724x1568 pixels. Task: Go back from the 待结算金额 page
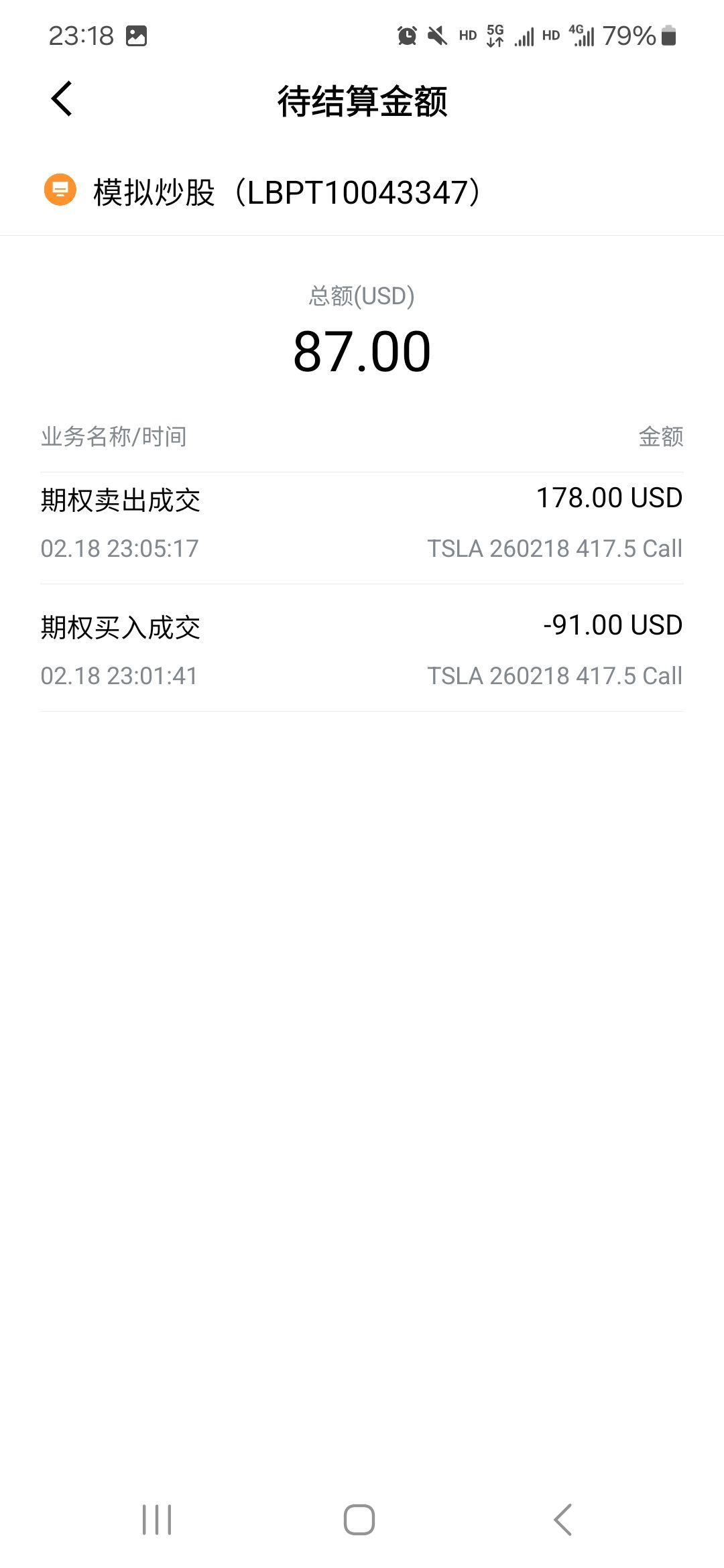(x=62, y=99)
